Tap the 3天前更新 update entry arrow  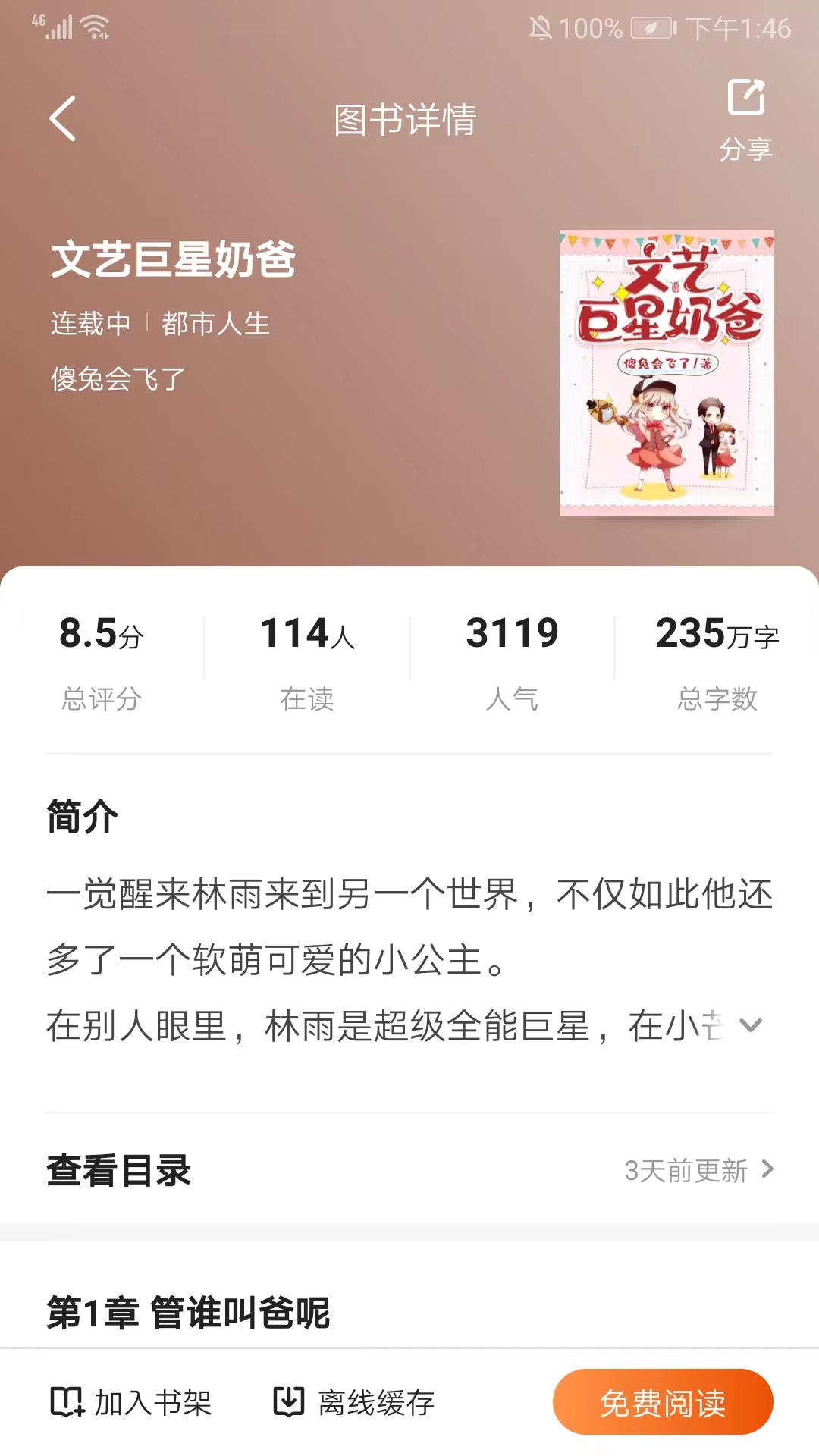pos(686,1171)
